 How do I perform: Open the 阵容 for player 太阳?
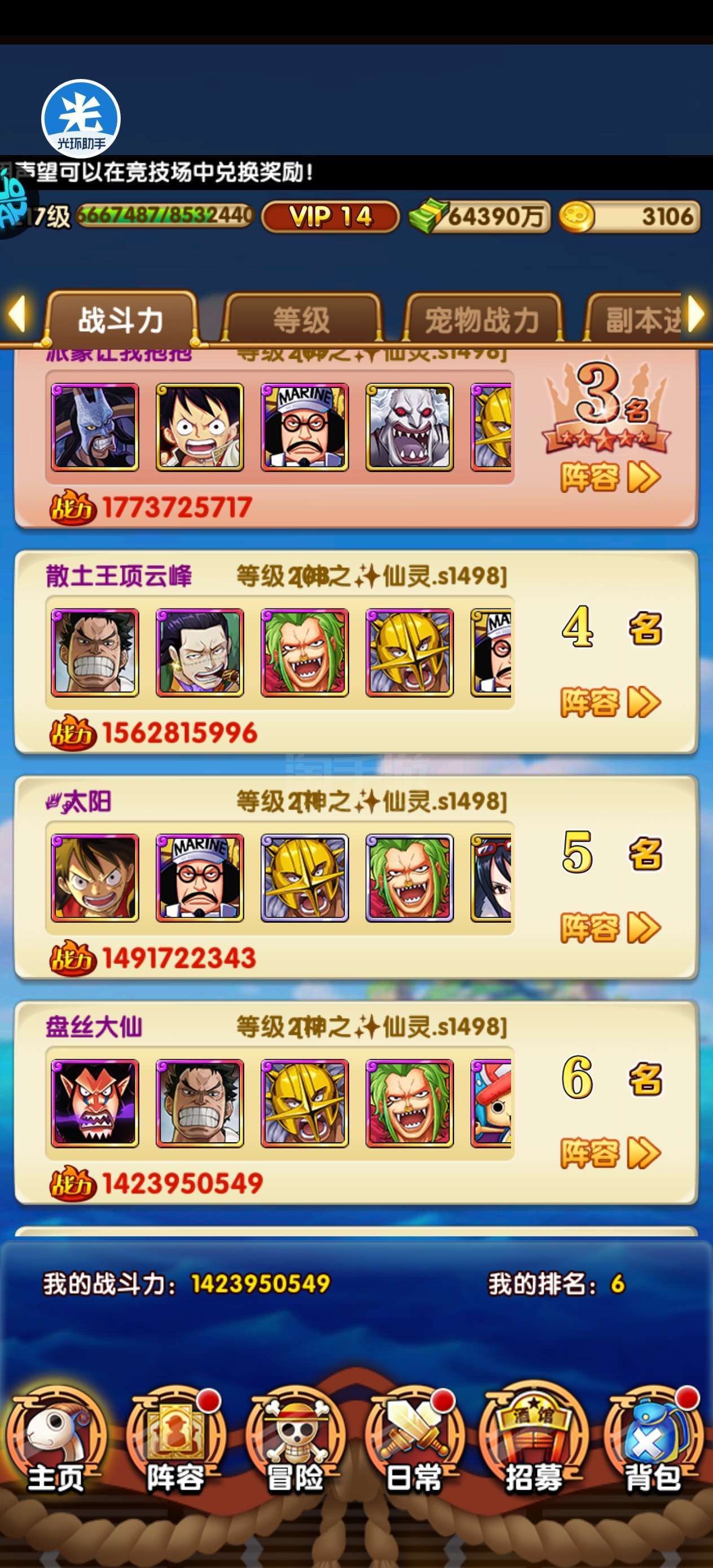pyautogui.click(x=610, y=928)
